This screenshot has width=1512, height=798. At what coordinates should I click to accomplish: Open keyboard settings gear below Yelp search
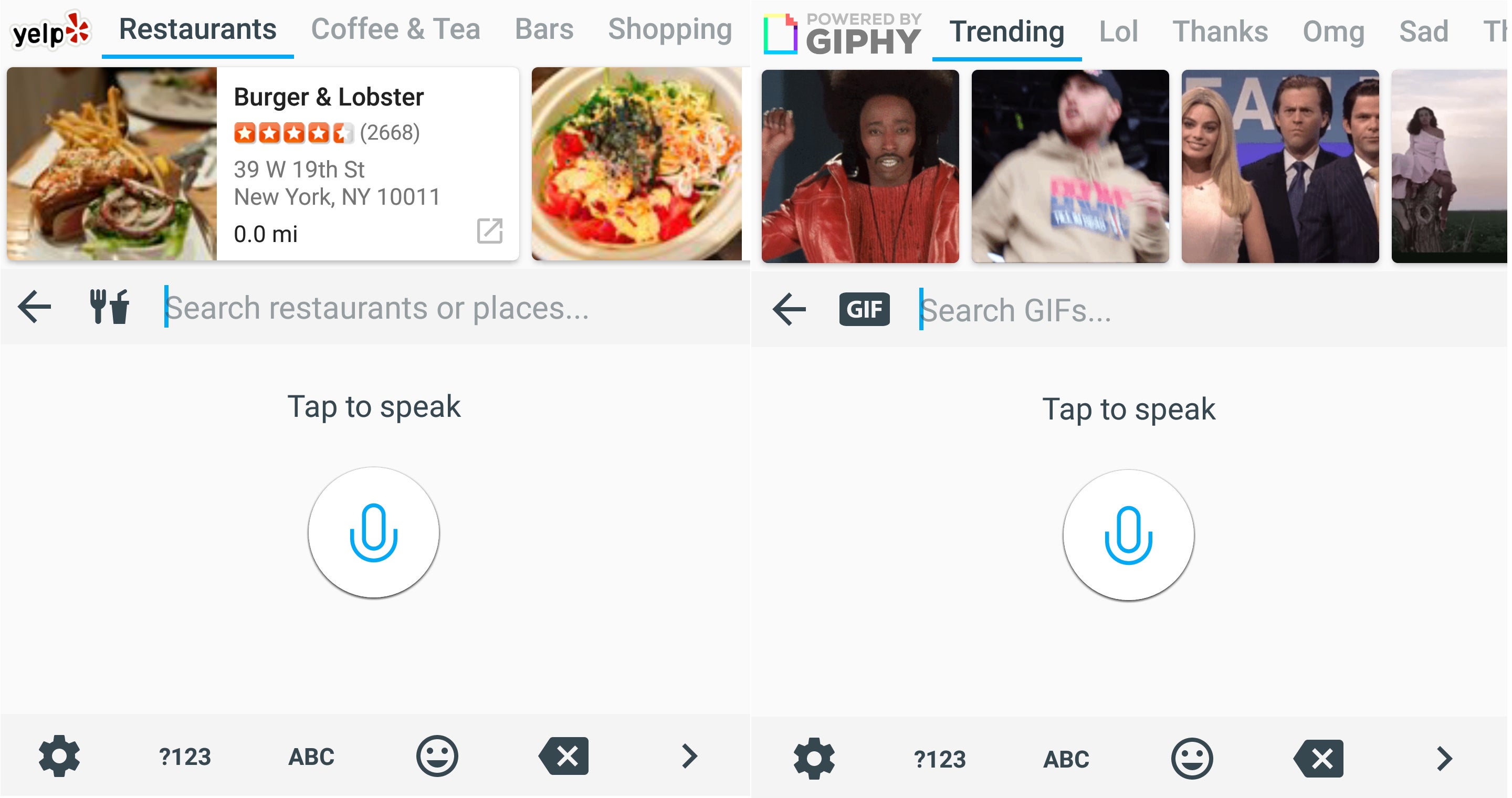59,757
